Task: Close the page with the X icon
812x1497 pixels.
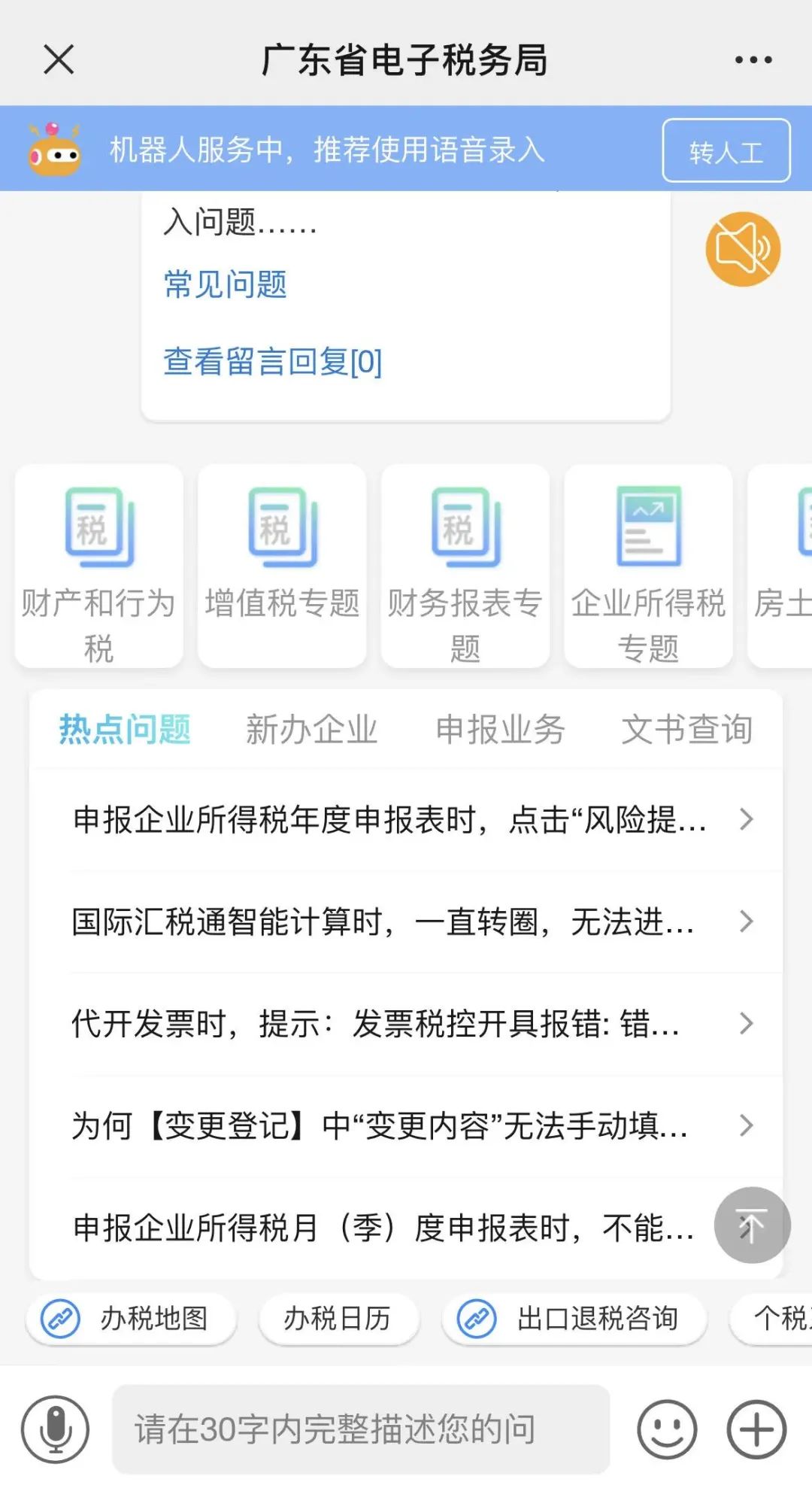Action: tap(59, 59)
